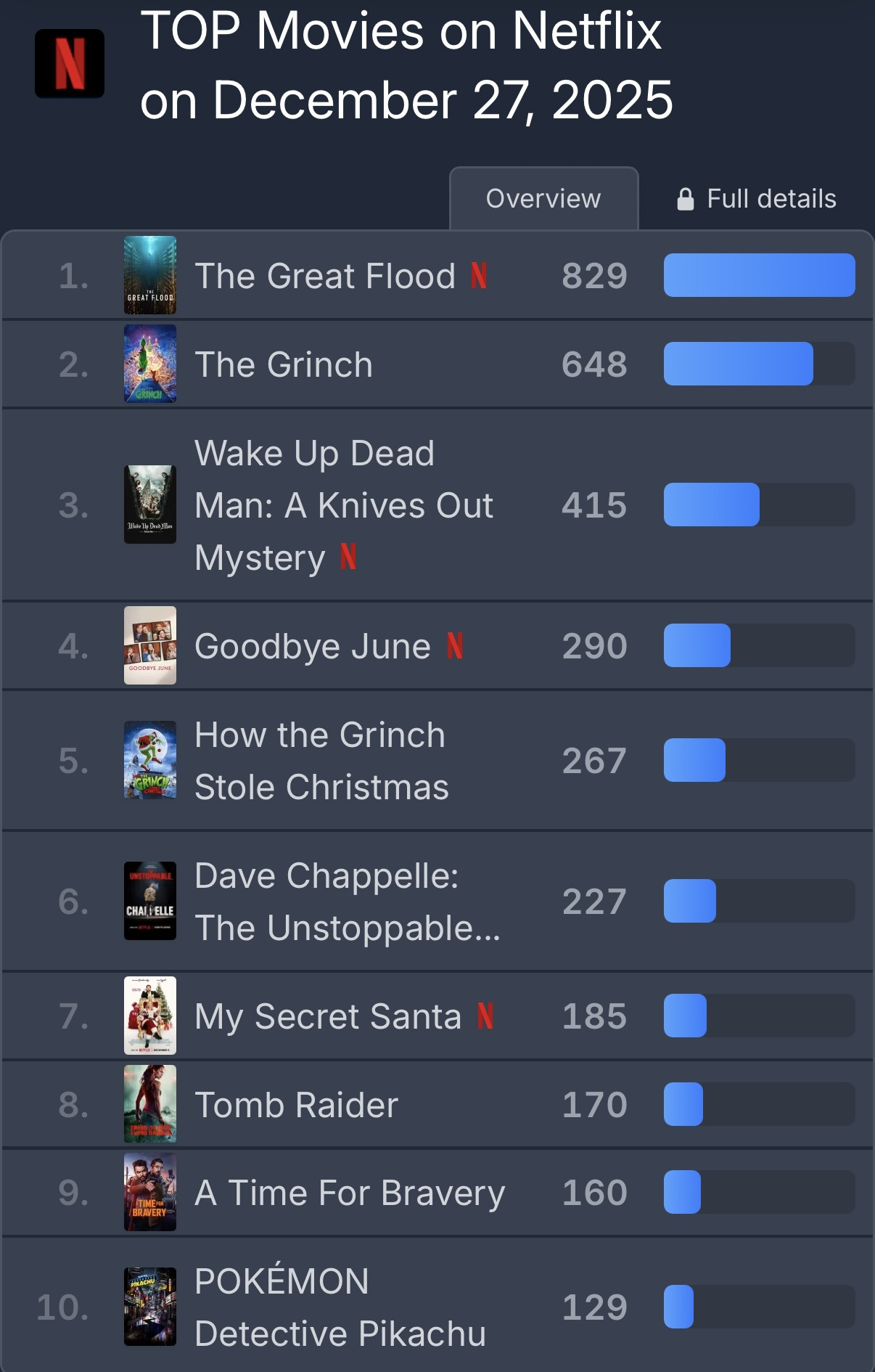The height and width of the screenshot is (1372, 875).
Task: Switch to the Overview tab
Action: pos(543,199)
